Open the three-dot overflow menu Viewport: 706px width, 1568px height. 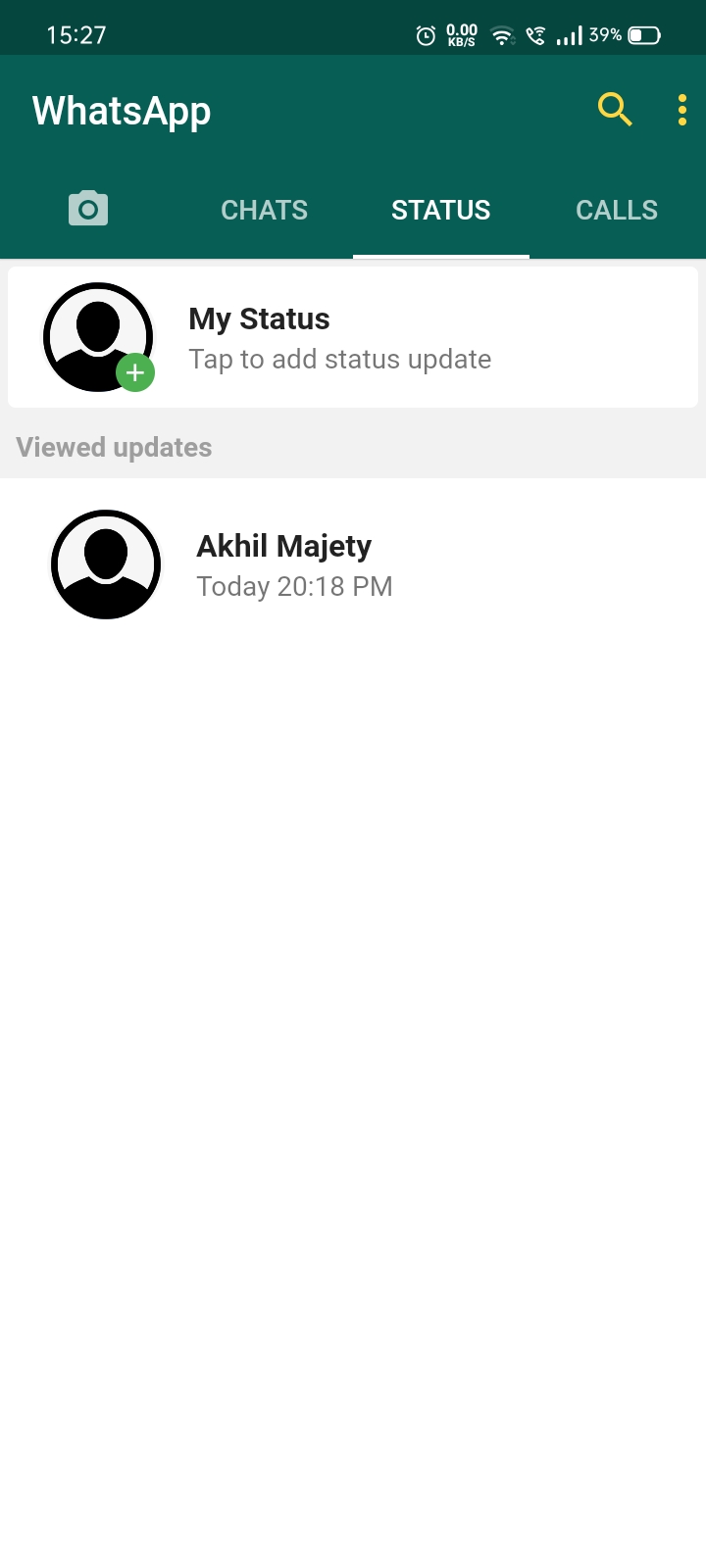pyautogui.click(x=681, y=110)
